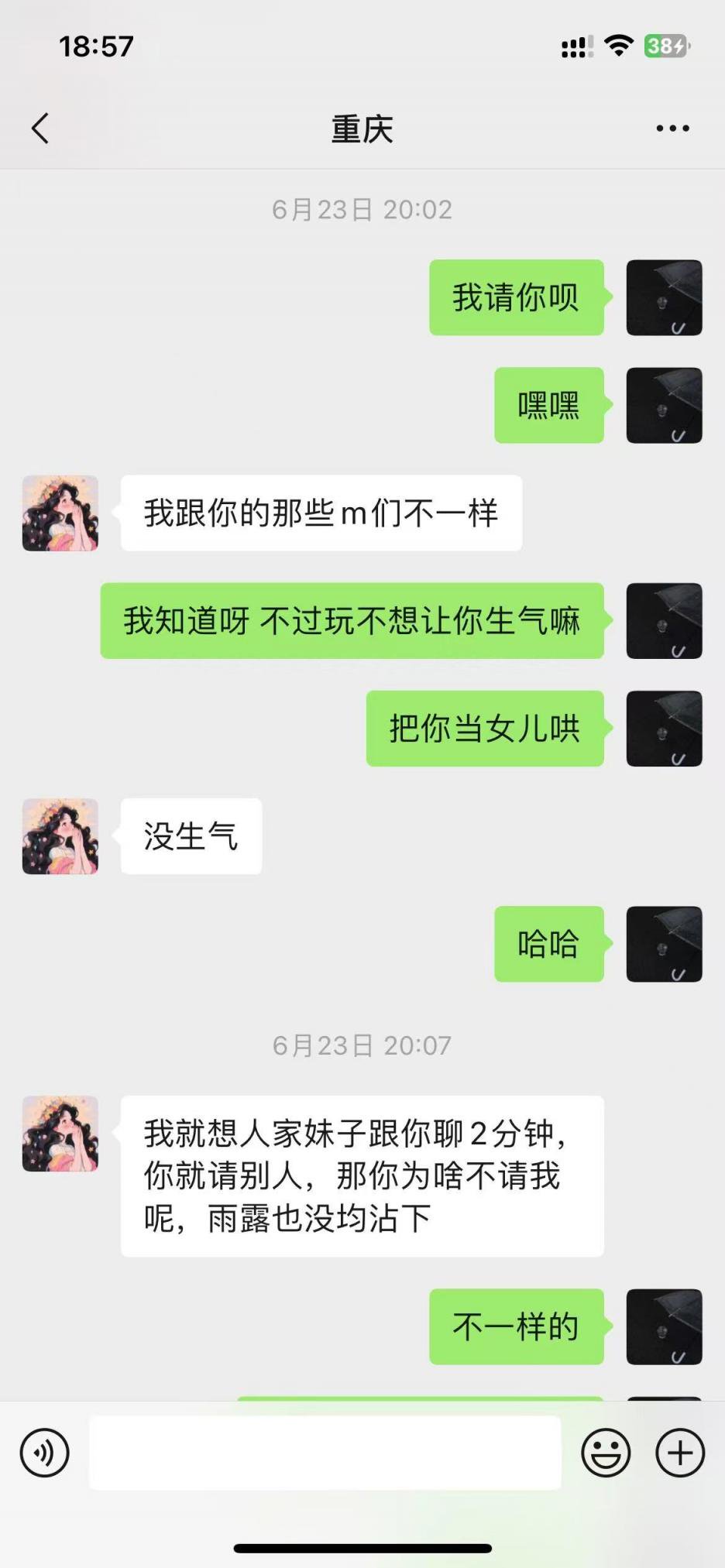Focus the message text field
This screenshot has width=725, height=1568.
pos(325,1453)
